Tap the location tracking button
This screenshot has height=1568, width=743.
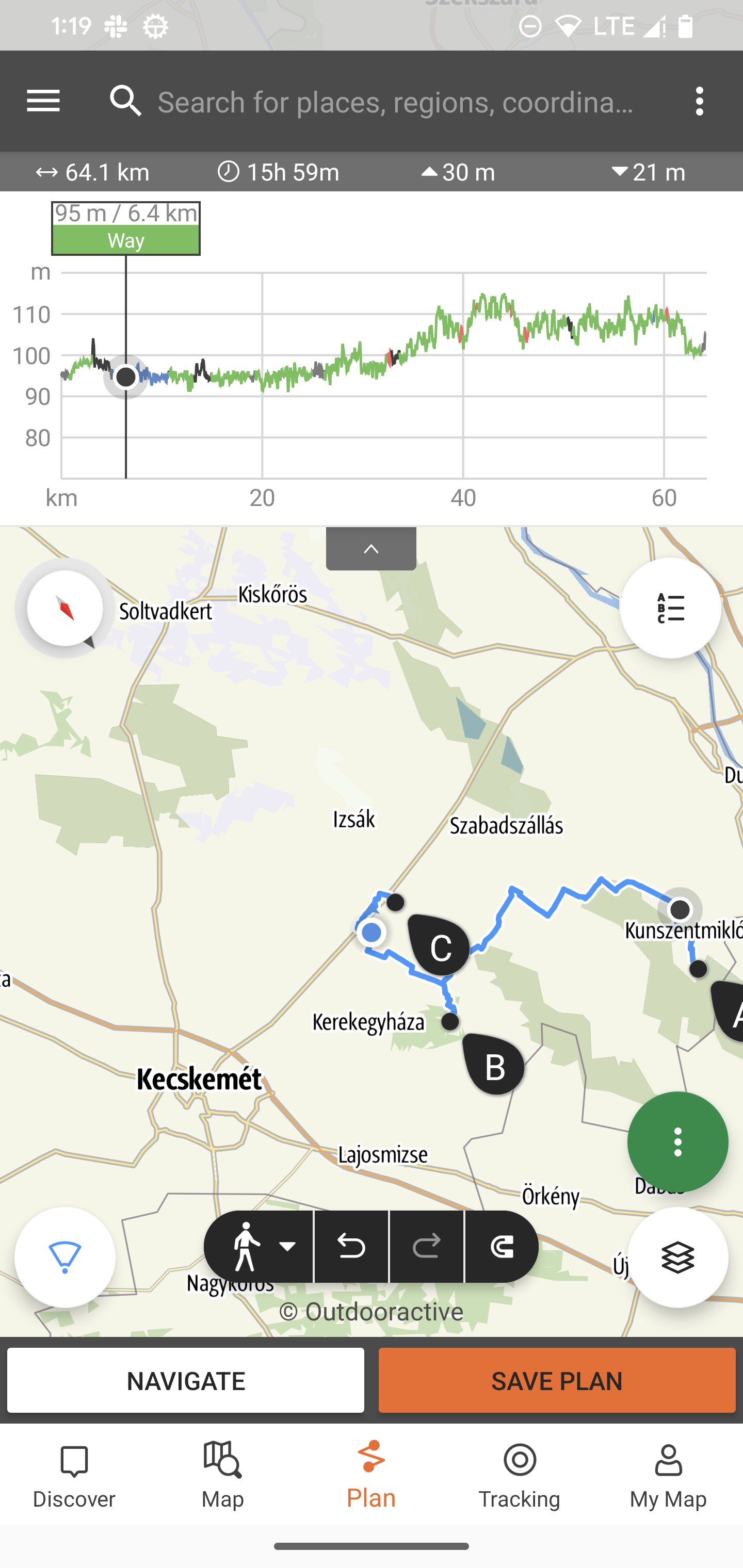pyautogui.click(x=65, y=1257)
